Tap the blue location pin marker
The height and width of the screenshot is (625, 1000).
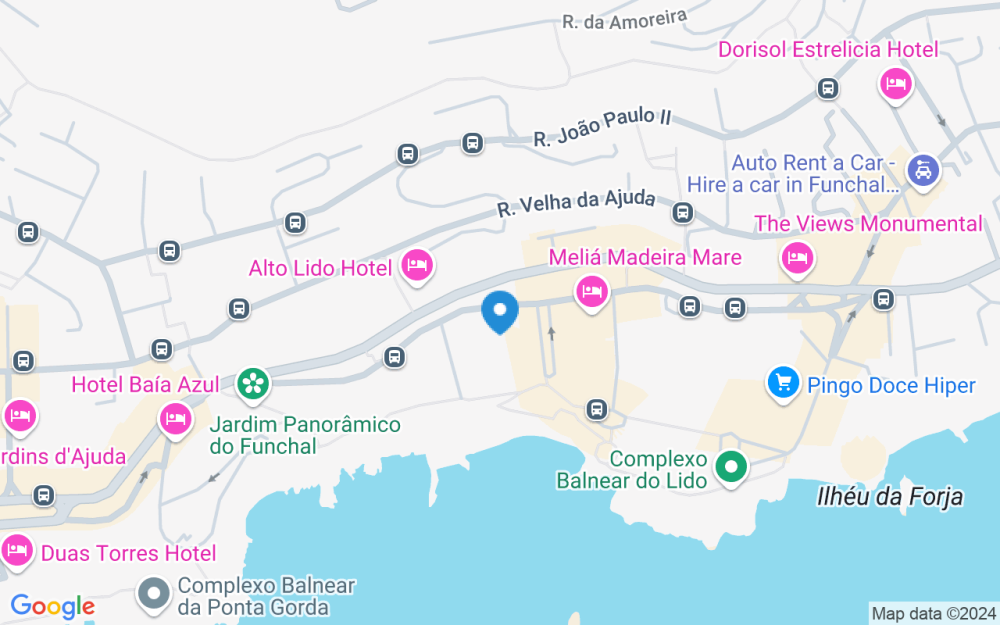tap(500, 311)
